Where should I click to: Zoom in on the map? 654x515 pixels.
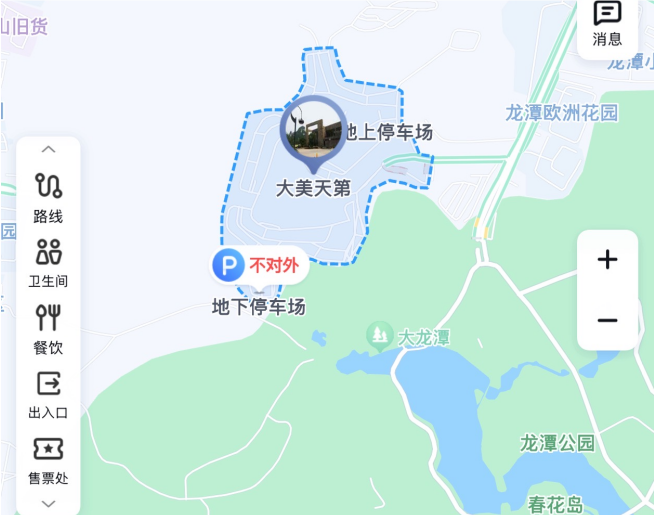(x=607, y=260)
